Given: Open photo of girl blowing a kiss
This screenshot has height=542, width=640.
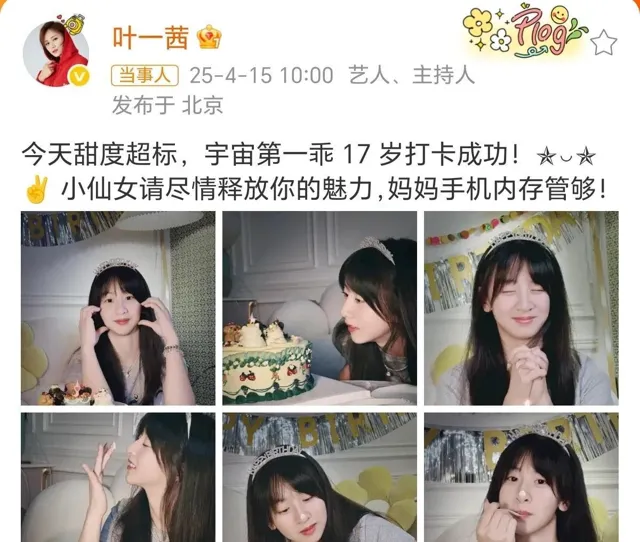Looking at the screenshot, I should point(118,477).
